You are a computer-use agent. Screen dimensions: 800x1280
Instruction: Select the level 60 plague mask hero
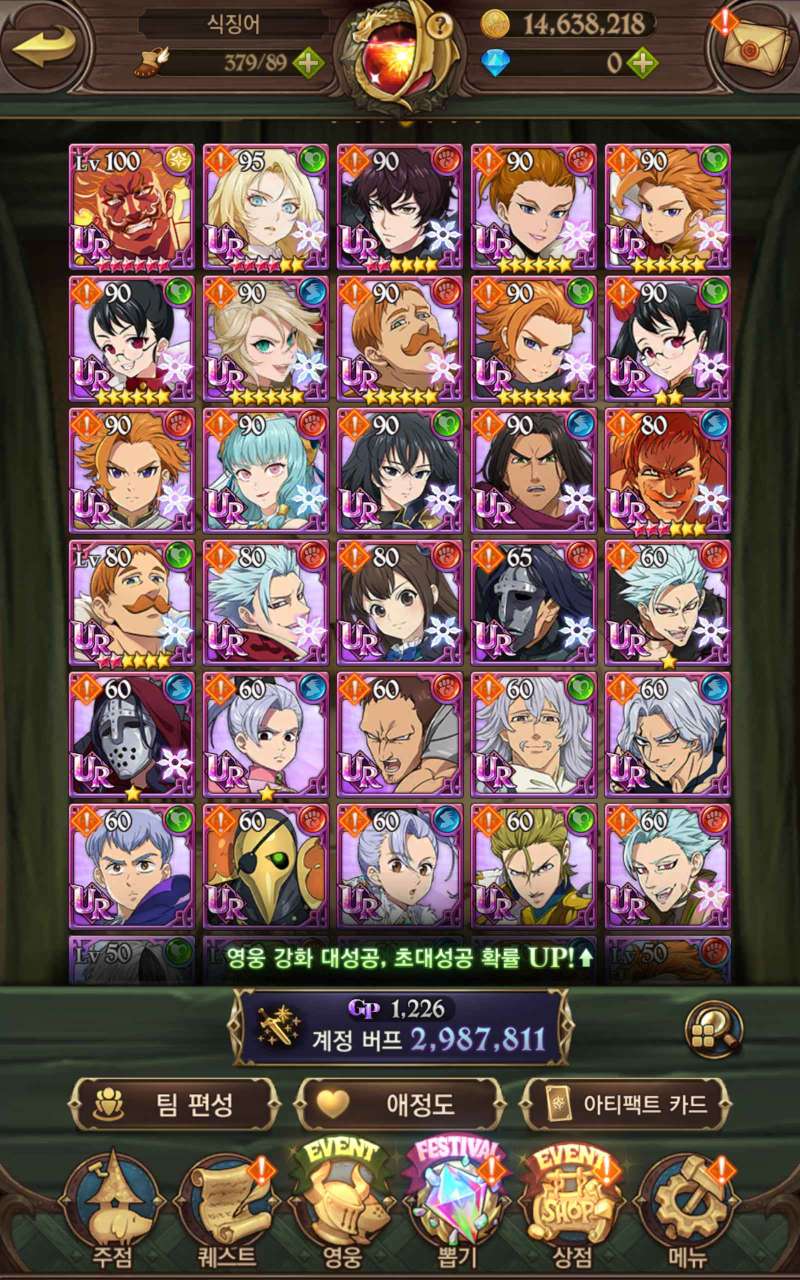266,866
